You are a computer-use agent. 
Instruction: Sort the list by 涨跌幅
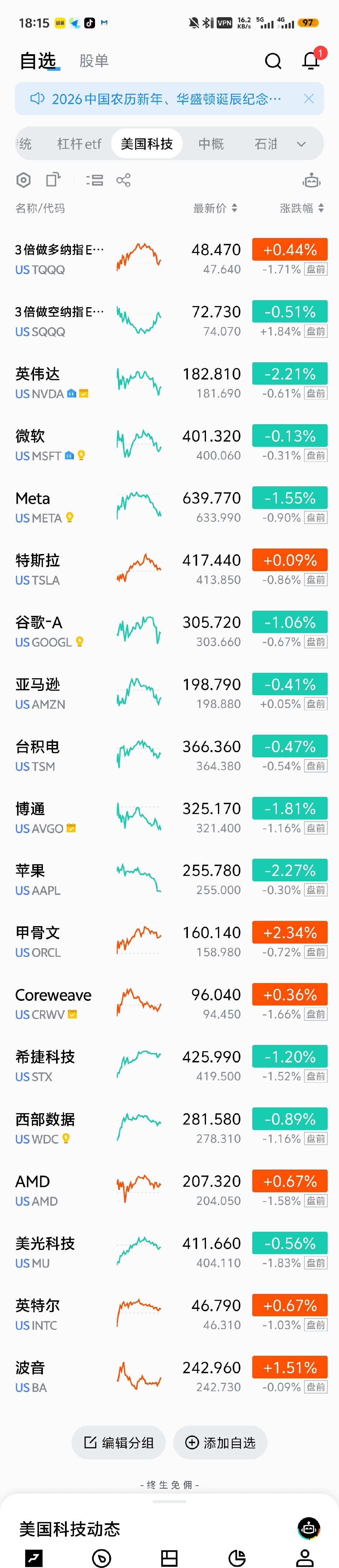point(302,208)
